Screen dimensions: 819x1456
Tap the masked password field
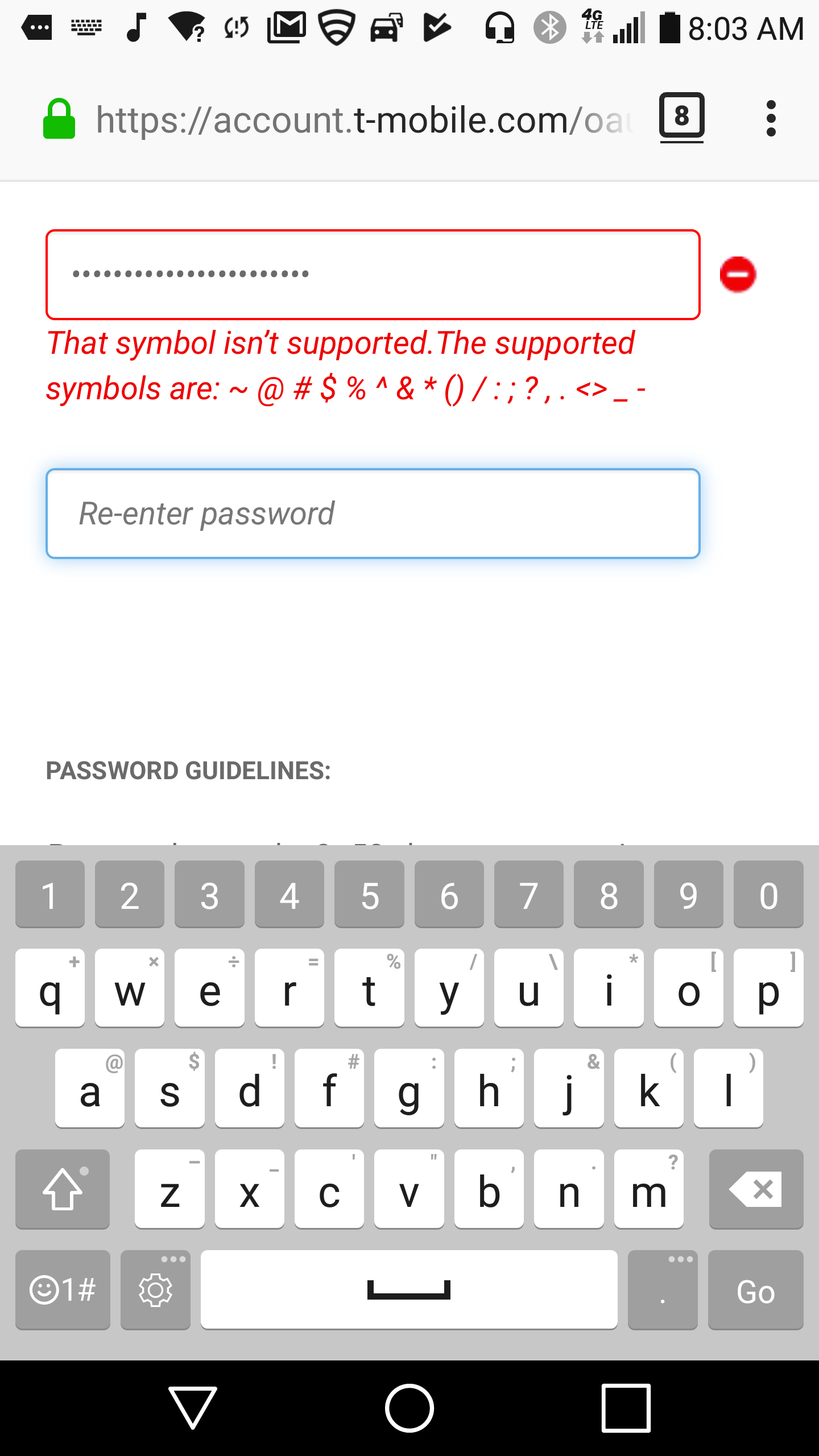tap(373, 275)
